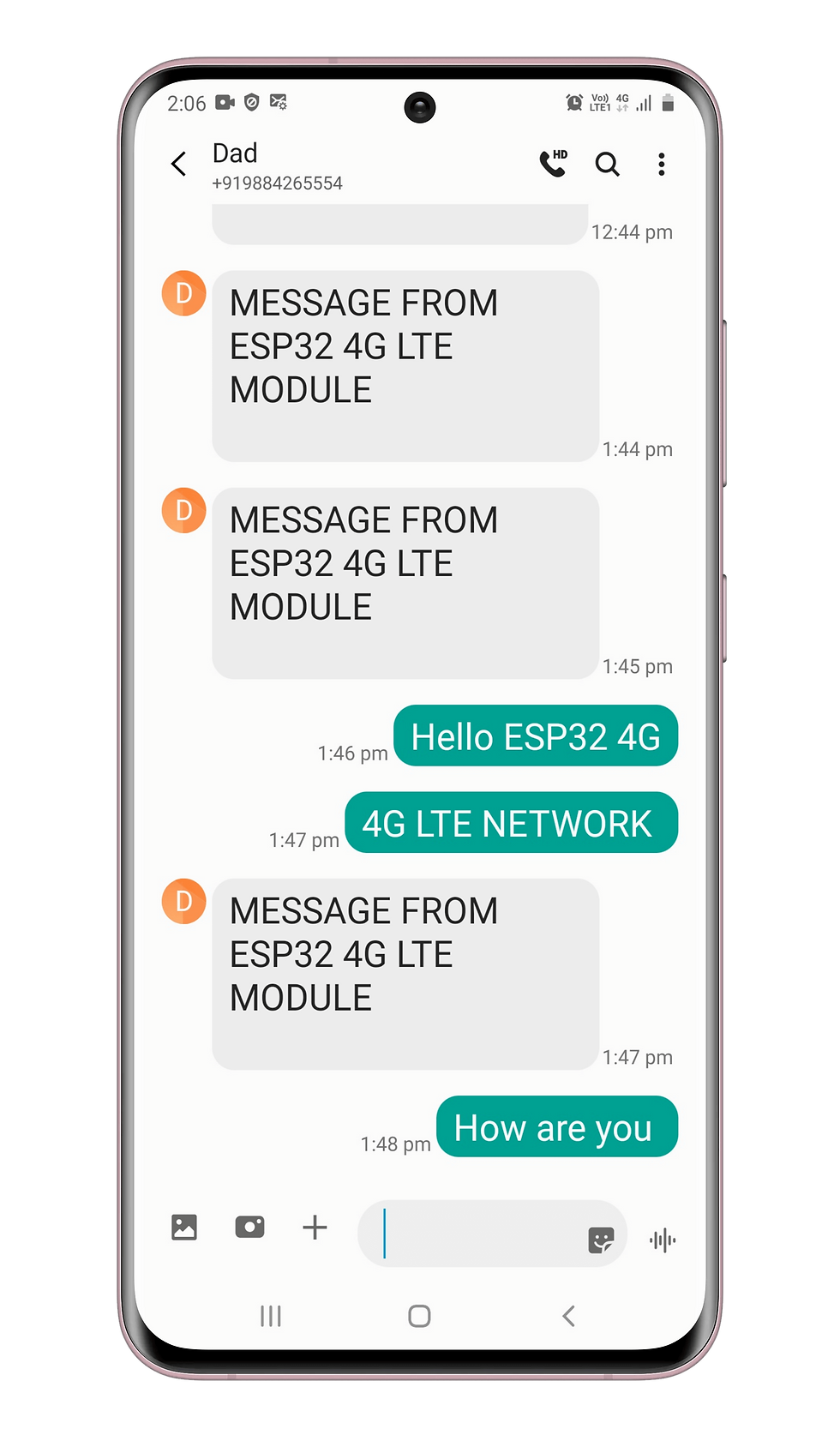
Task: Open recent apps from navigation bar
Action: 271,1316
